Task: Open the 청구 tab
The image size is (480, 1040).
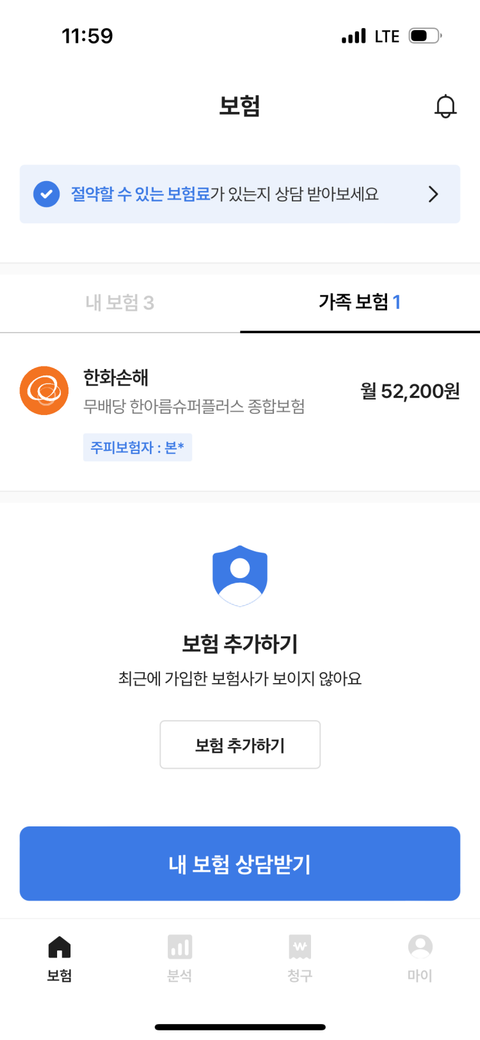Action: (300, 958)
